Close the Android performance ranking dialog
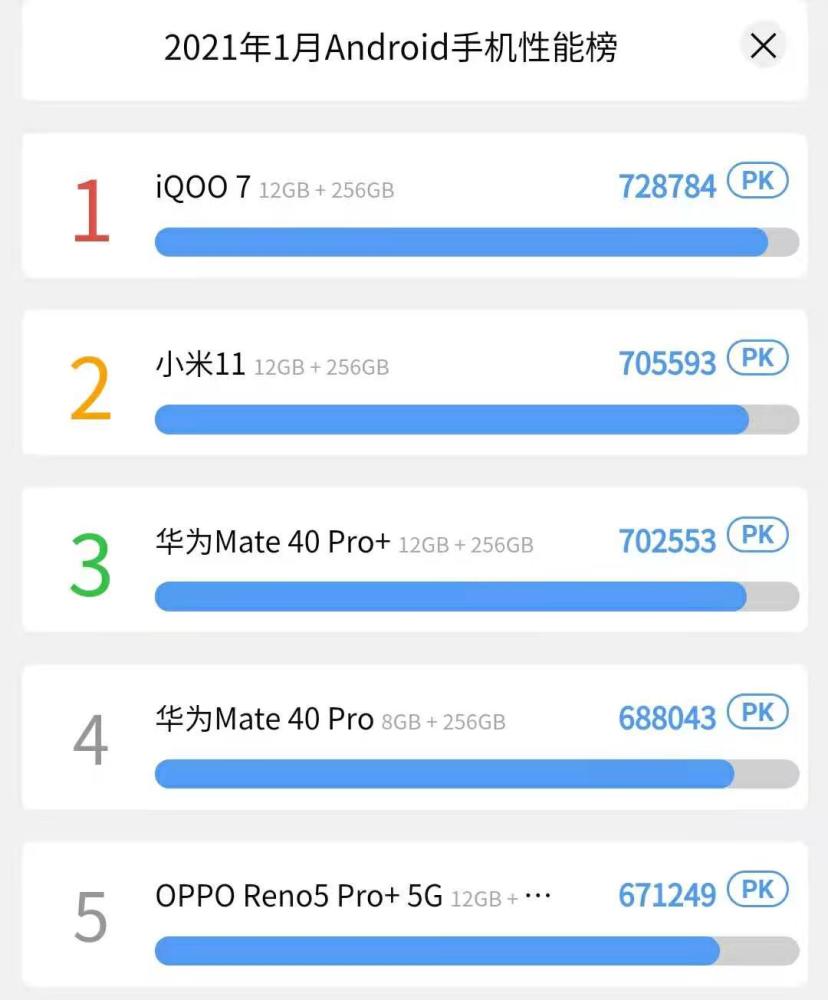 click(x=763, y=46)
